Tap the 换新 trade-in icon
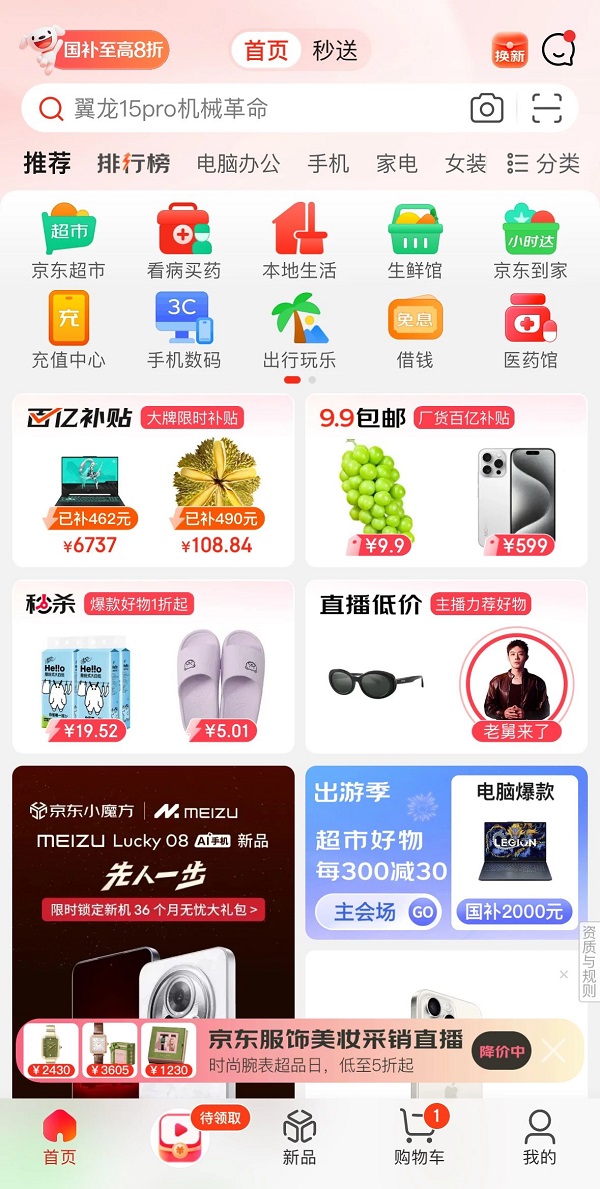The width and height of the screenshot is (600, 1189). tap(510, 50)
